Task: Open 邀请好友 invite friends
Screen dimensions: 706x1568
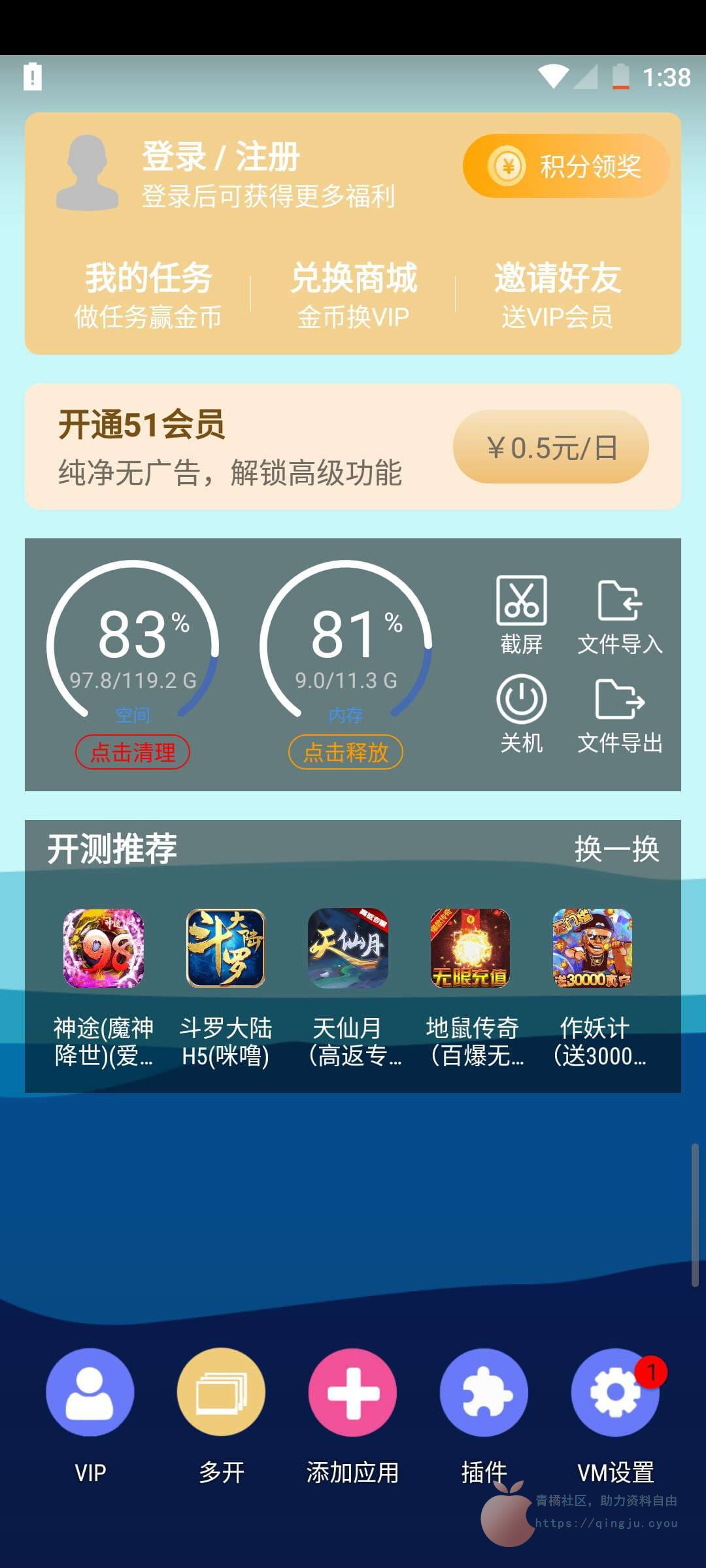Action: point(557,294)
